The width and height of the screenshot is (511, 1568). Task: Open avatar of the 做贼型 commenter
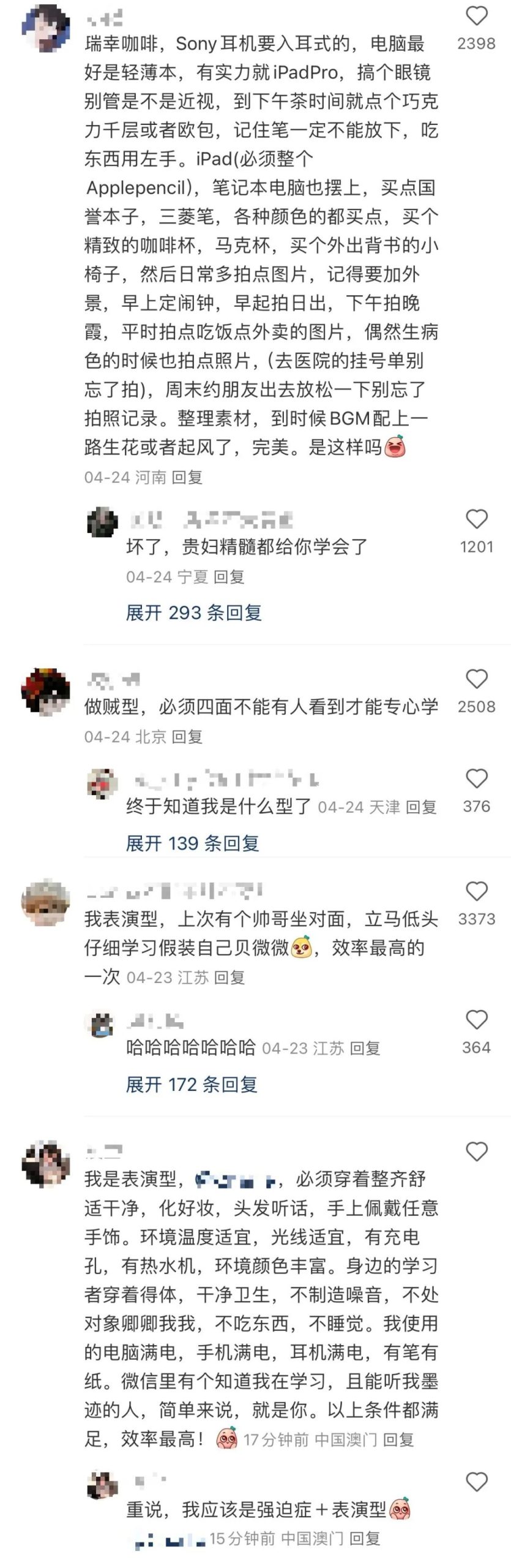45,692
